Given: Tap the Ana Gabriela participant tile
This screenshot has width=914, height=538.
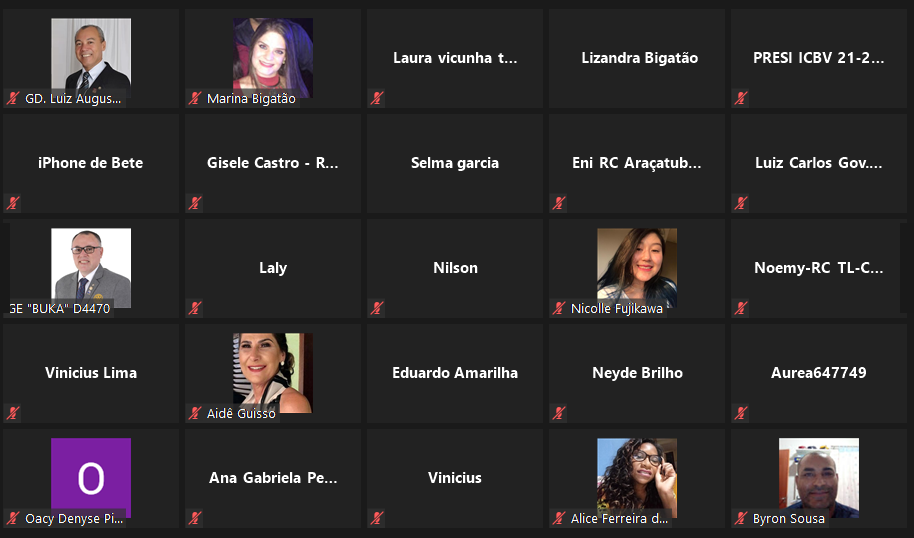Looking at the screenshot, I should 272,478.
